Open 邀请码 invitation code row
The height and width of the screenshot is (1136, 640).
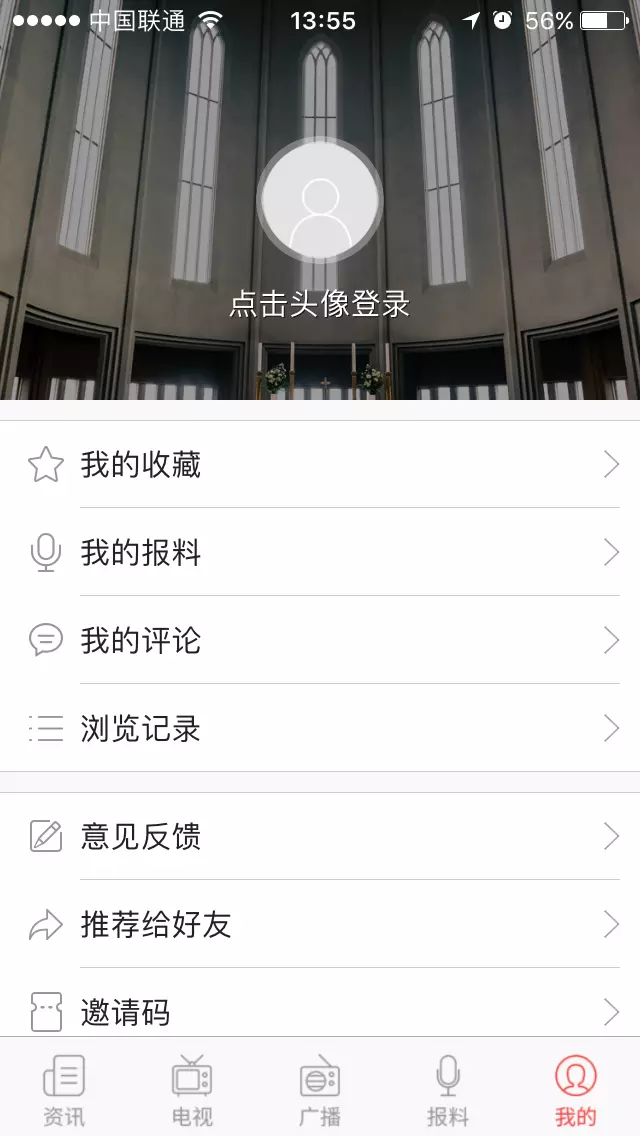pyautogui.click(x=320, y=1010)
